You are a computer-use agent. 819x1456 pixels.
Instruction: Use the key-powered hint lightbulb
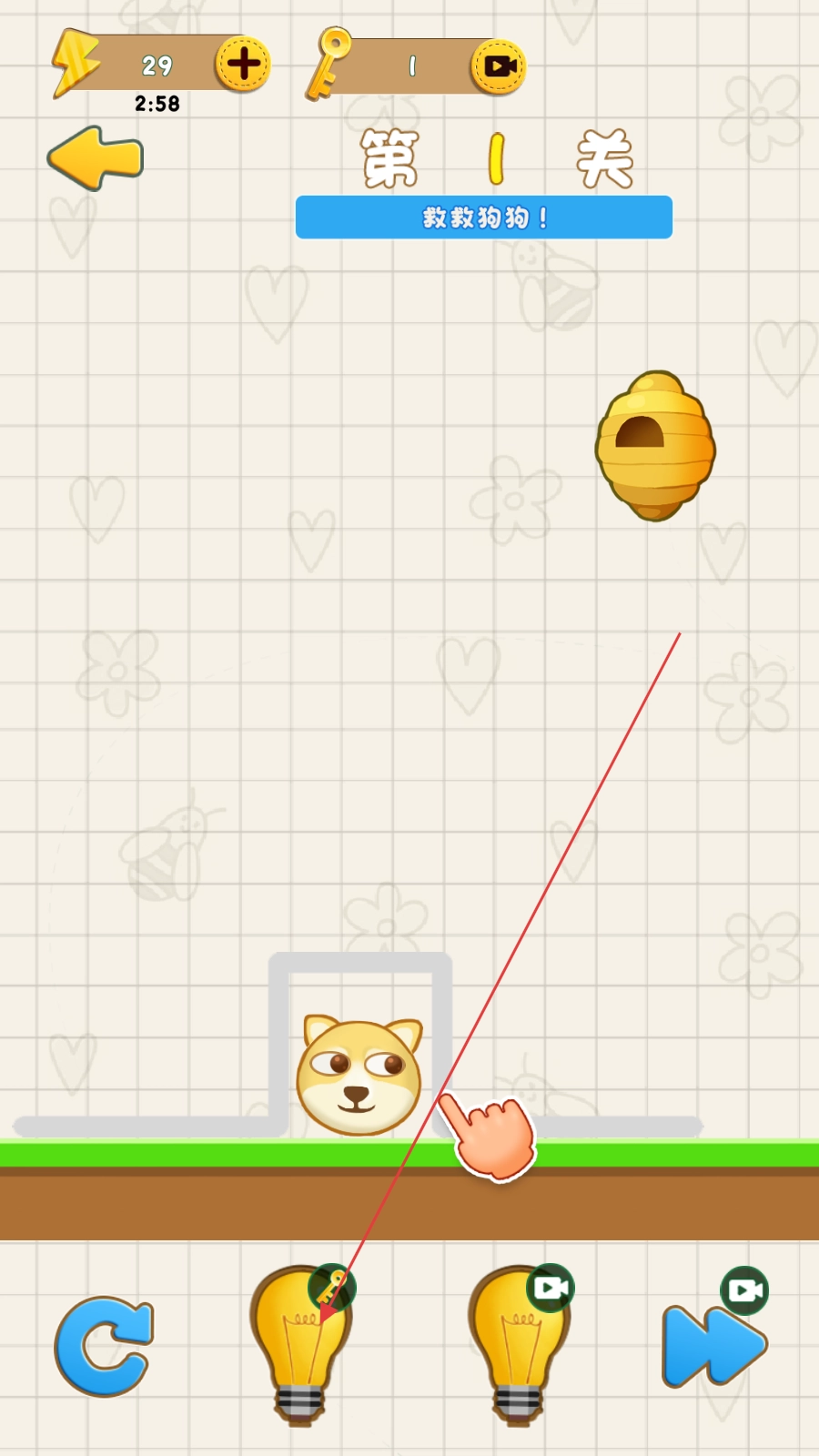point(302,1345)
